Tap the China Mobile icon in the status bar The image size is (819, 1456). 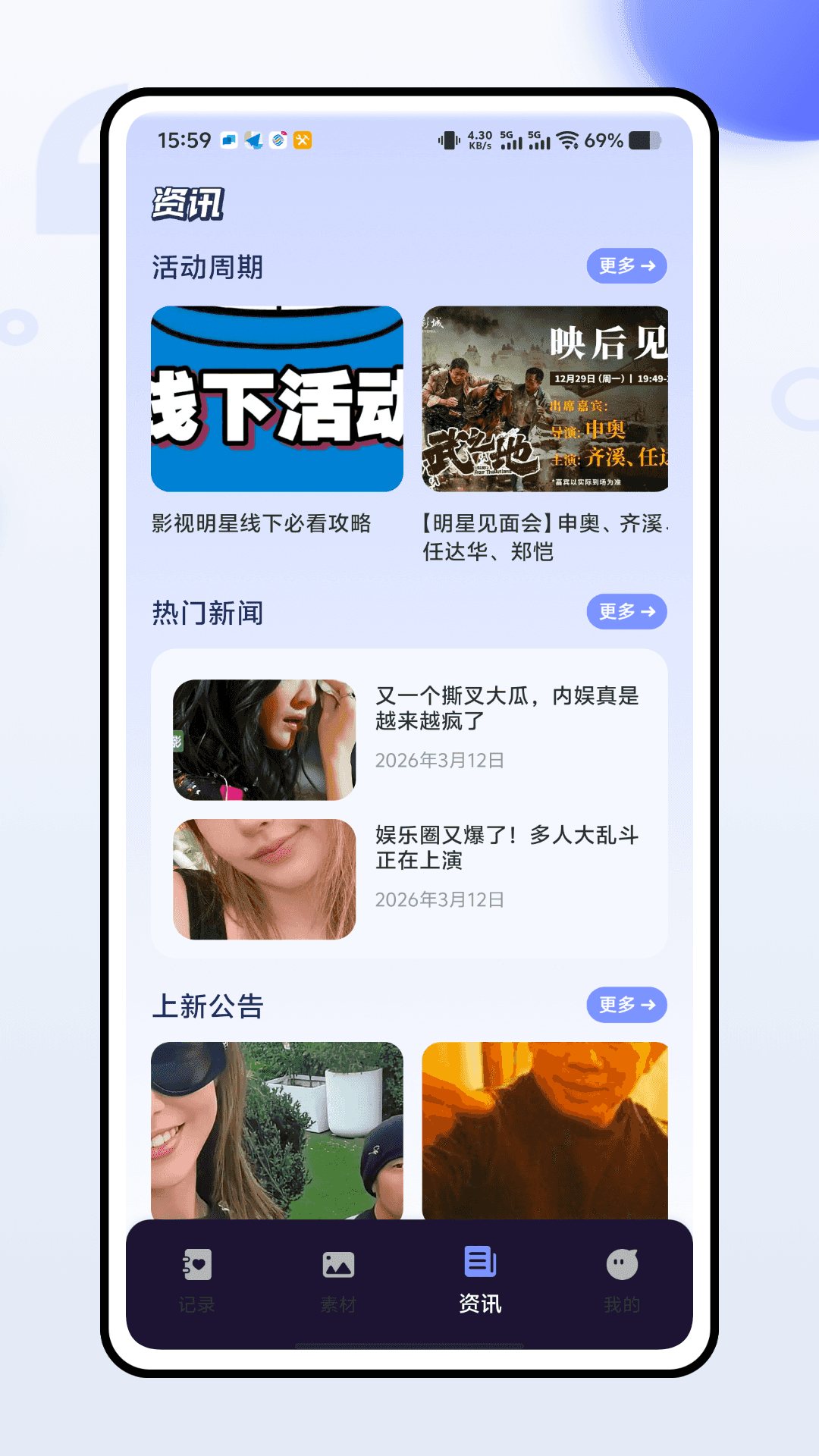277,140
